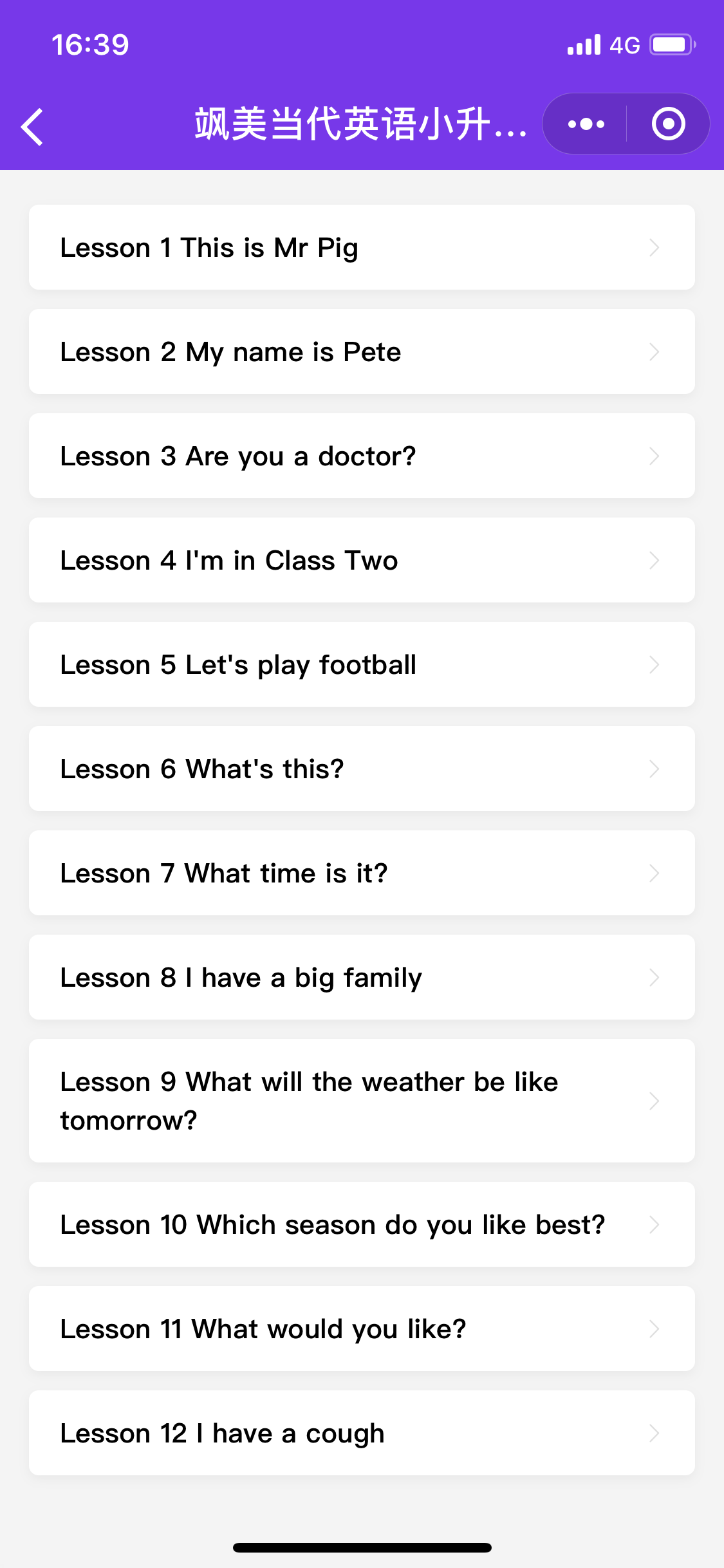The height and width of the screenshot is (1568, 724).
Task: Choose Lesson 5 Let's play football
Action: coord(362,664)
